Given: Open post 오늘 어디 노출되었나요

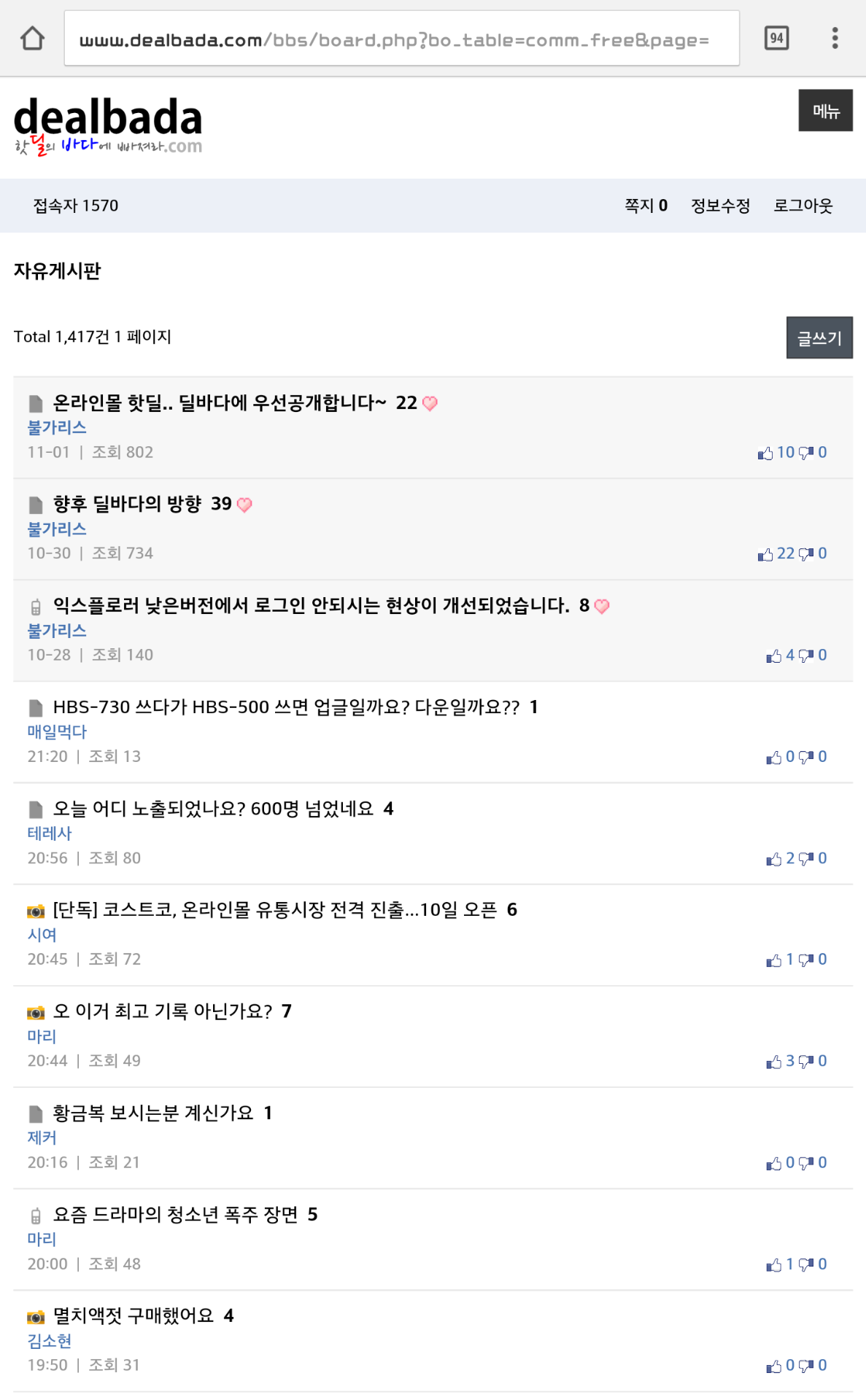Looking at the screenshot, I should tap(213, 809).
